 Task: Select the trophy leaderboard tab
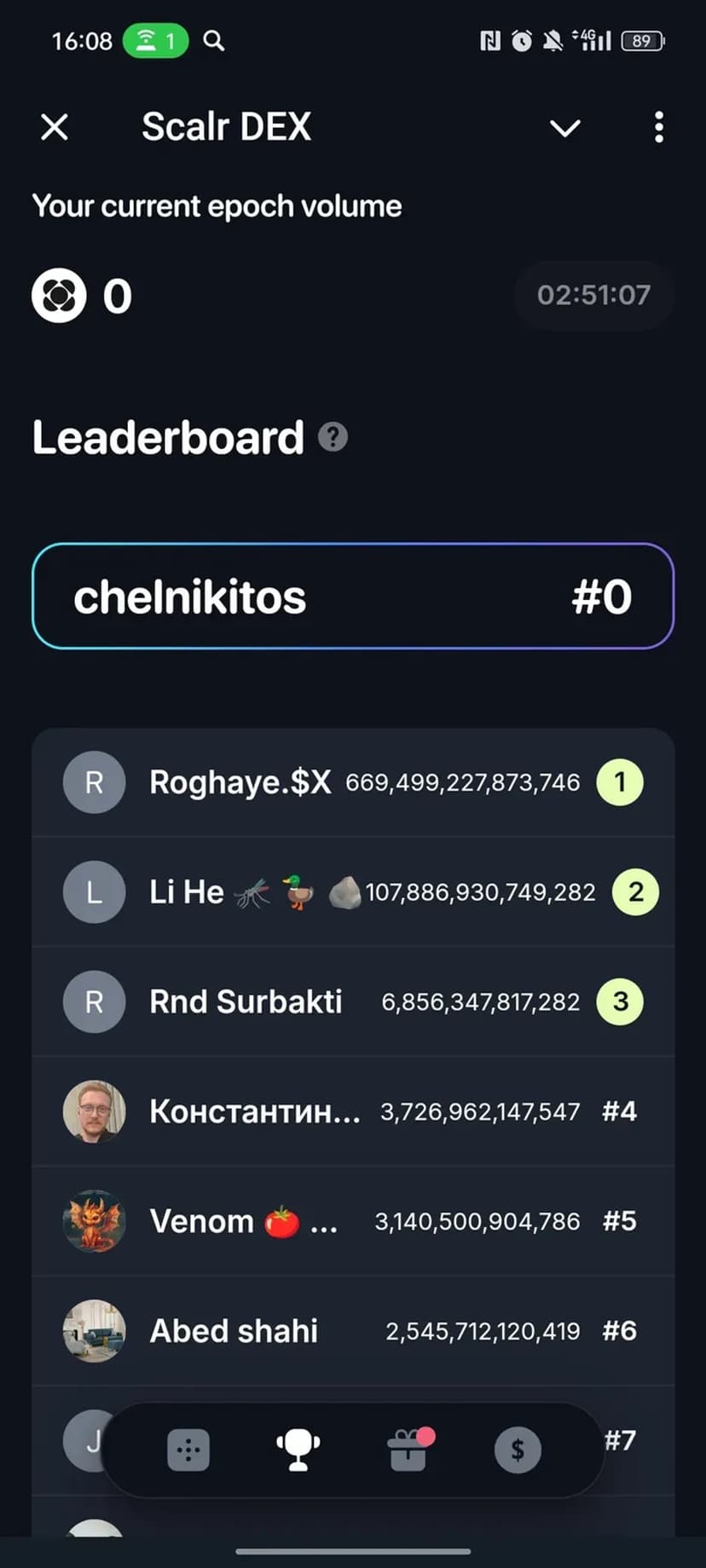click(298, 1450)
